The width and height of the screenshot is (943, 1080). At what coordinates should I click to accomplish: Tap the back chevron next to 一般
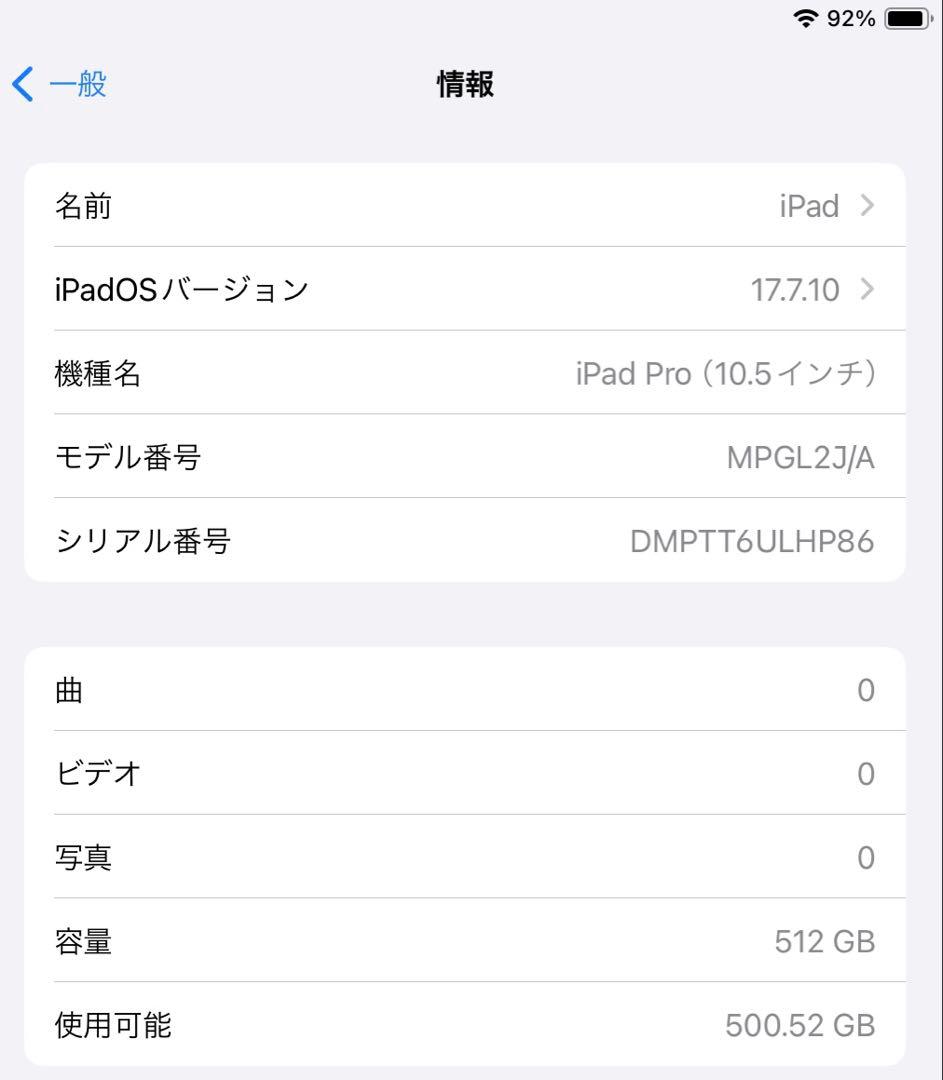pos(22,85)
